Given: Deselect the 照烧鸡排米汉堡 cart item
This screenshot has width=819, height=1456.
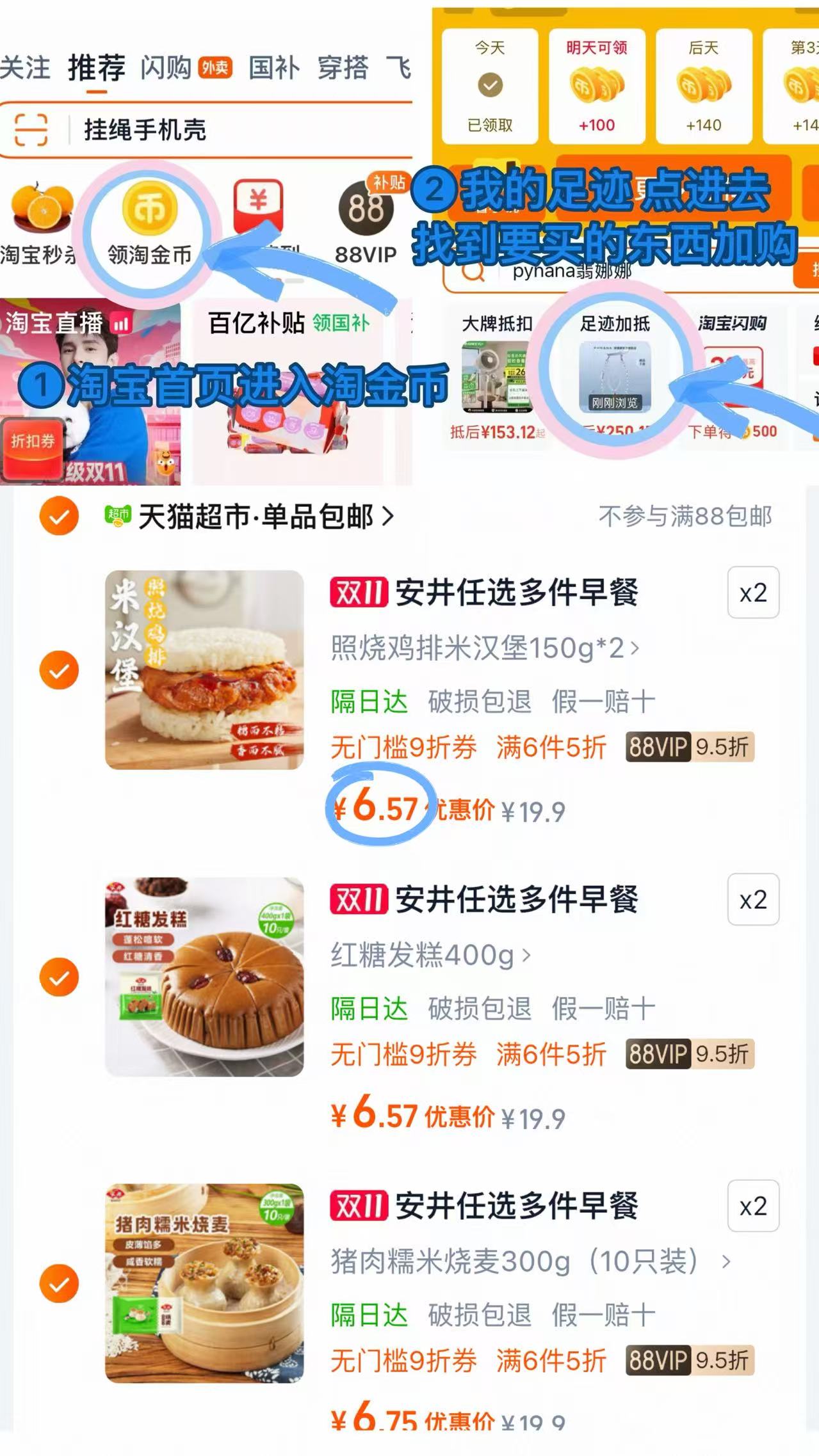Looking at the screenshot, I should (60, 670).
